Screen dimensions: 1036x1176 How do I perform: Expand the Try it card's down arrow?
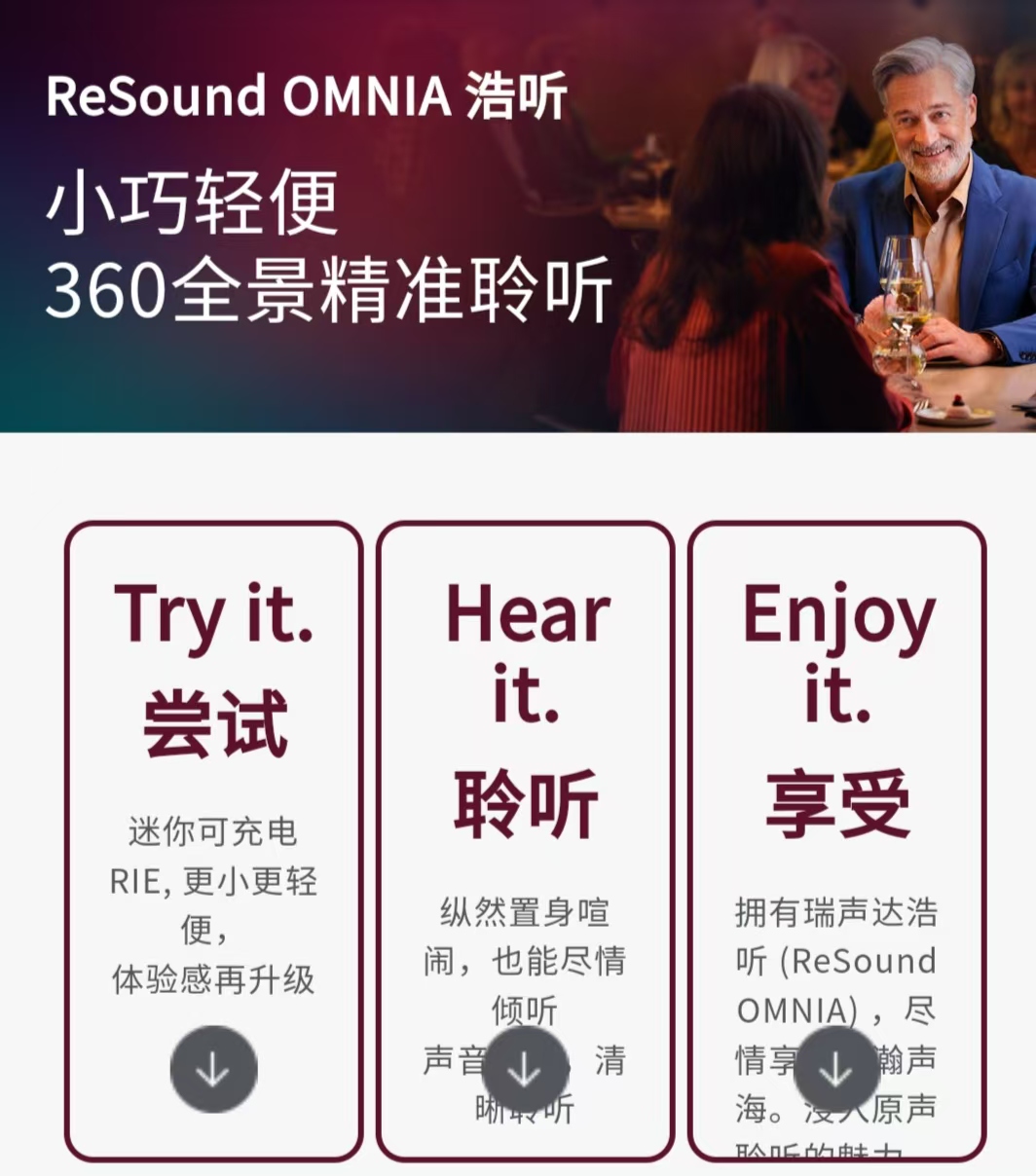pyautogui.click(x=213, y=1069)
